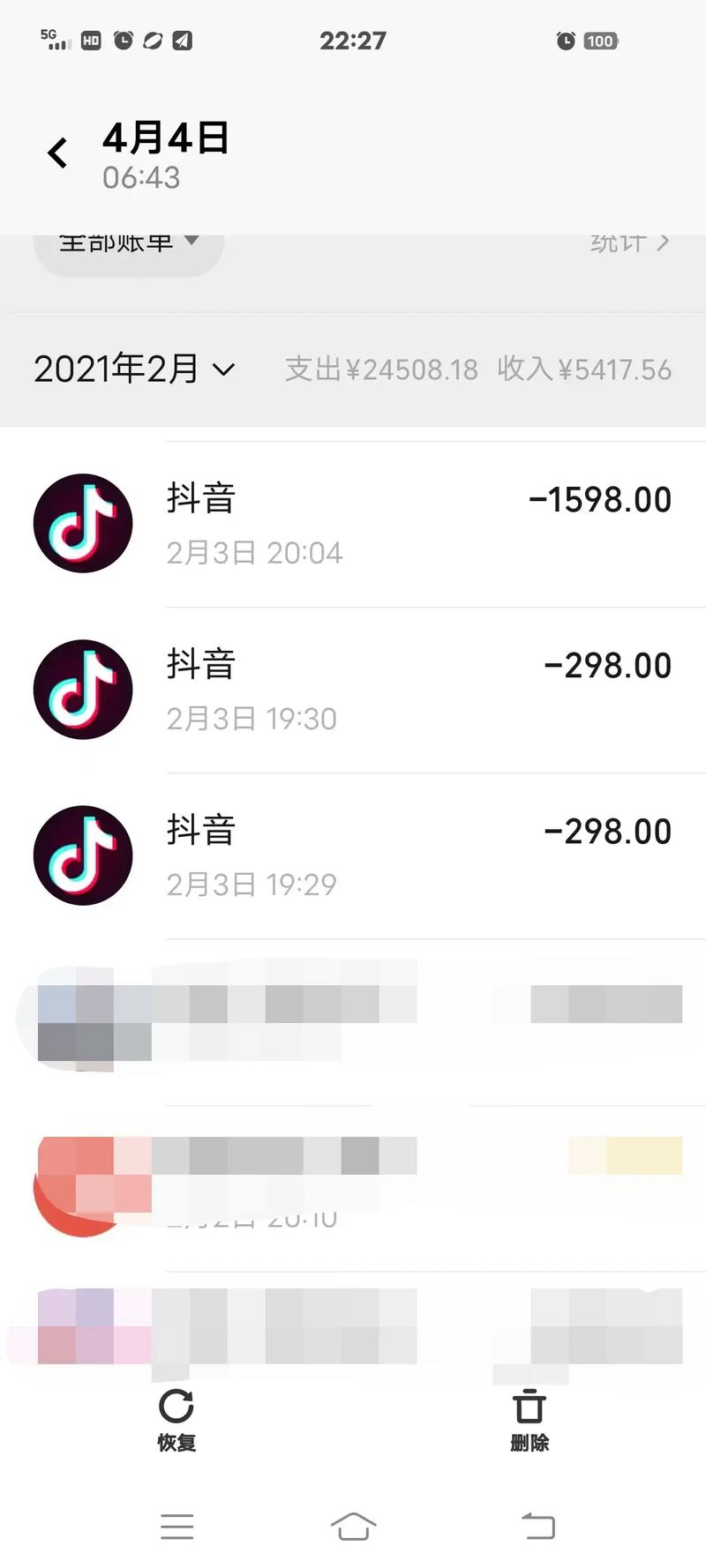Select the 抖音 -1598.00 transaction entry
This screenshot has width=706, height=1568.
[x=353, y=523]
